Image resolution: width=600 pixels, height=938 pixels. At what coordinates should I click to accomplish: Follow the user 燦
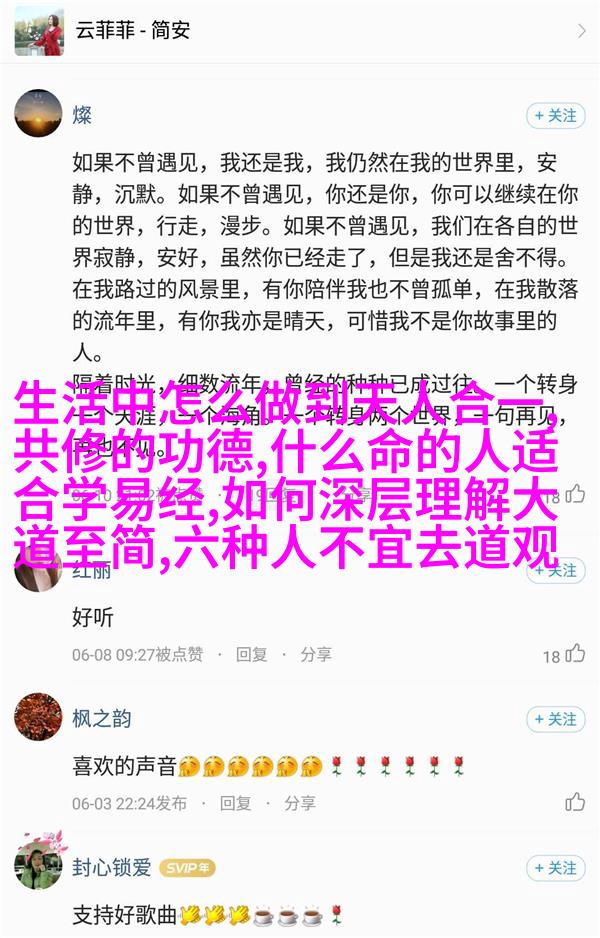click(555, 115)
